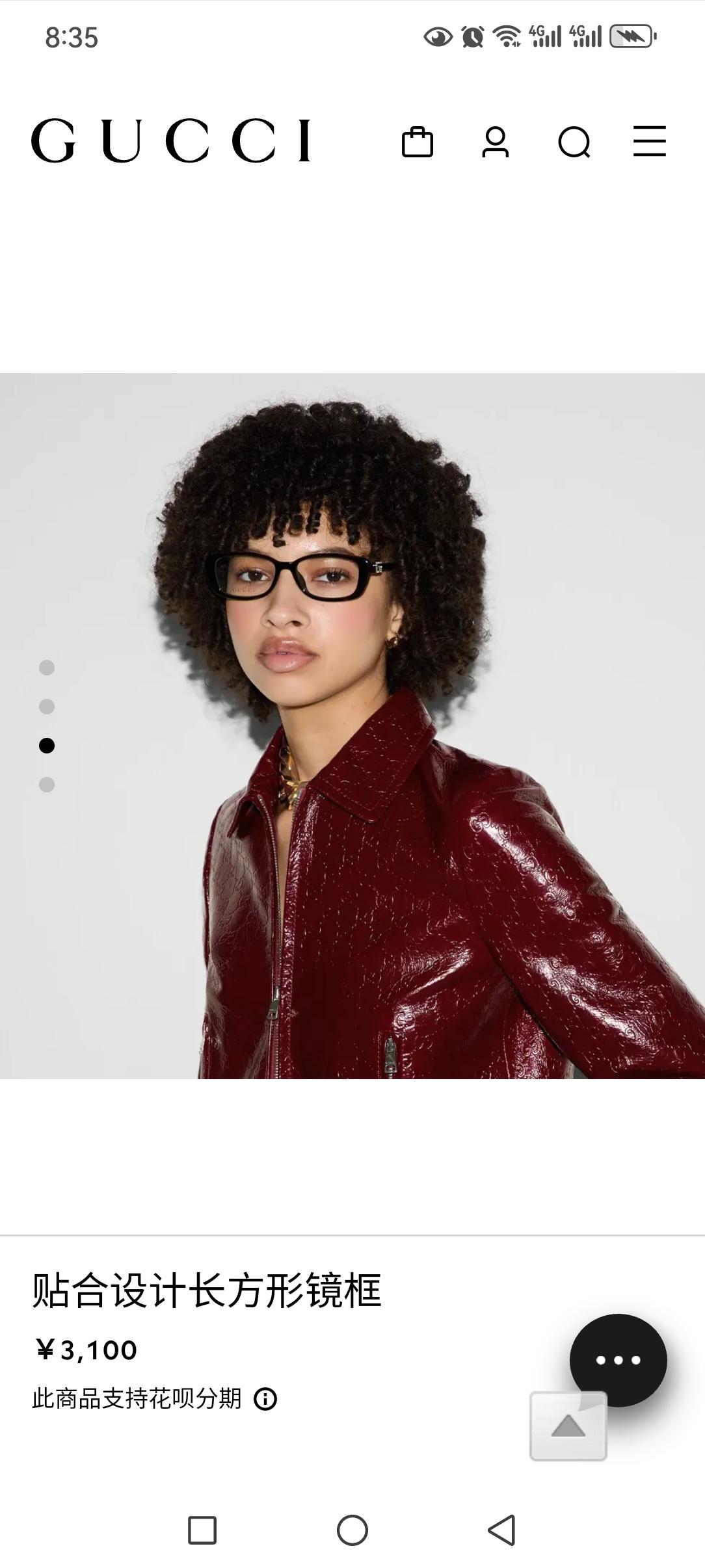The image size is (705, 1568).
Task: Tap the back-to-top arrow button
Action: (568, 1427)
